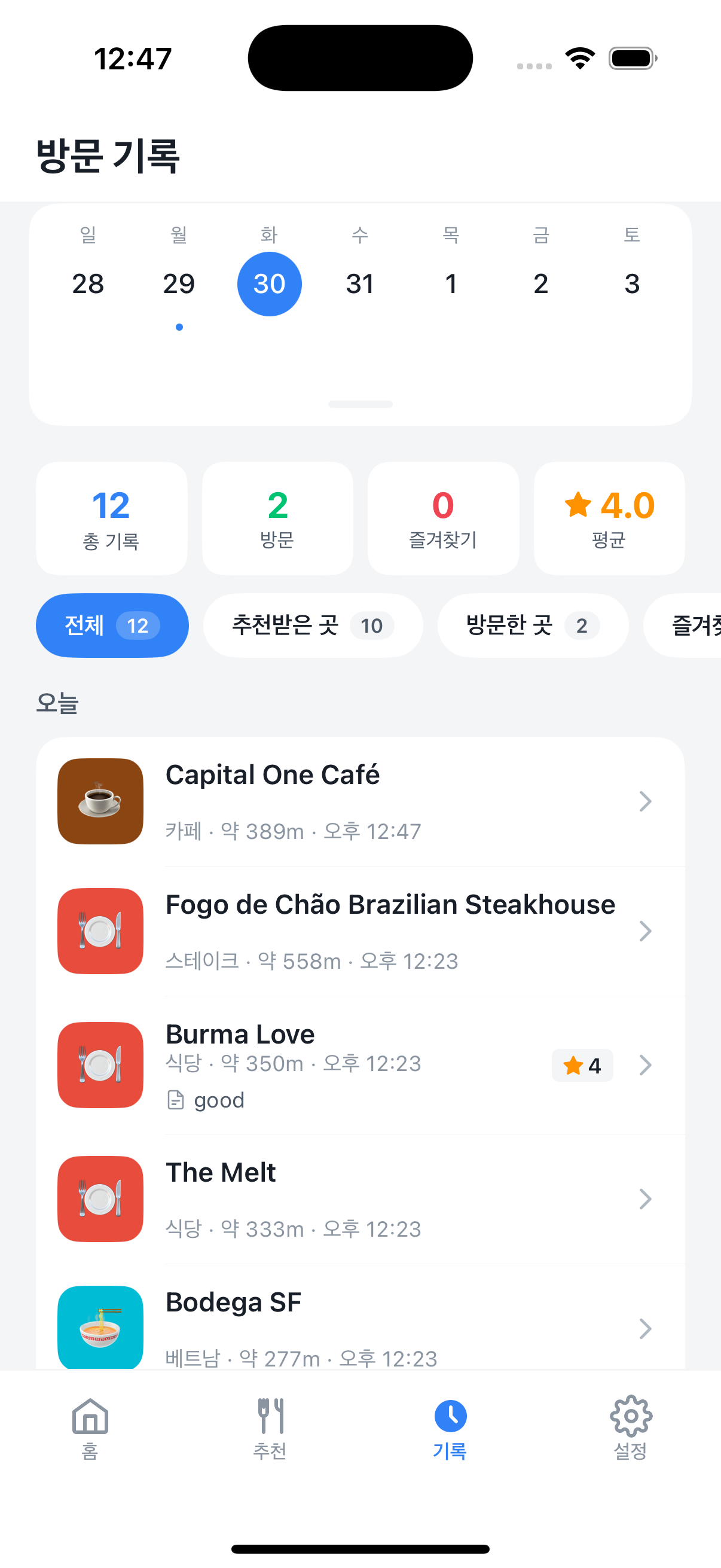
Task: Select date 29 in the week calendar
Action: click(x=179, y=283)
